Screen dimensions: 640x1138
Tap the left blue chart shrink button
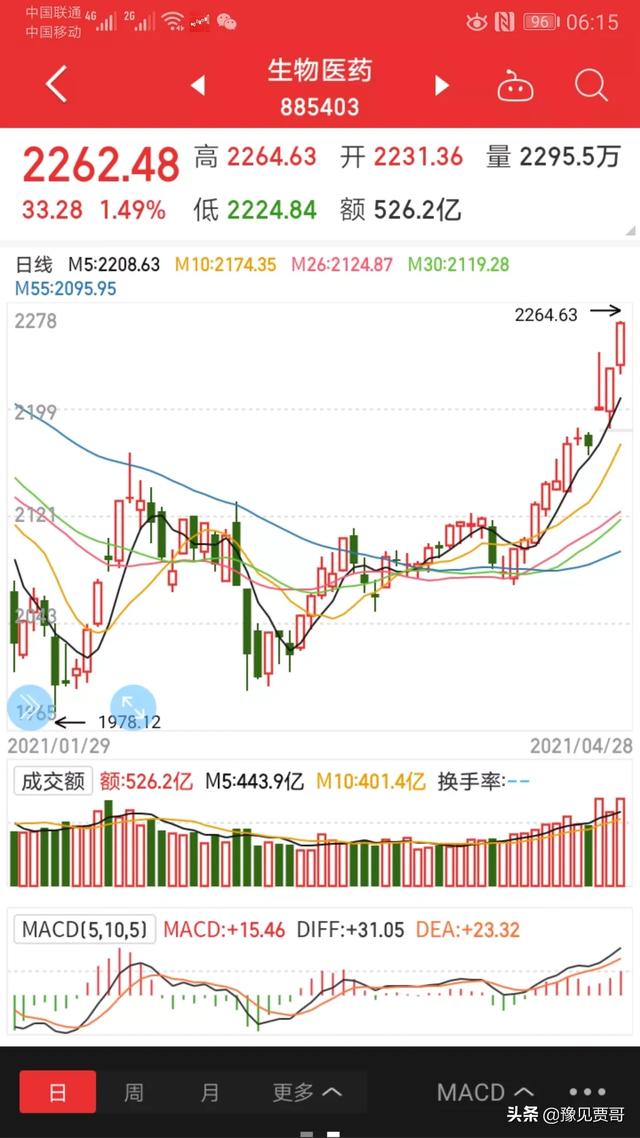[30, 706]
